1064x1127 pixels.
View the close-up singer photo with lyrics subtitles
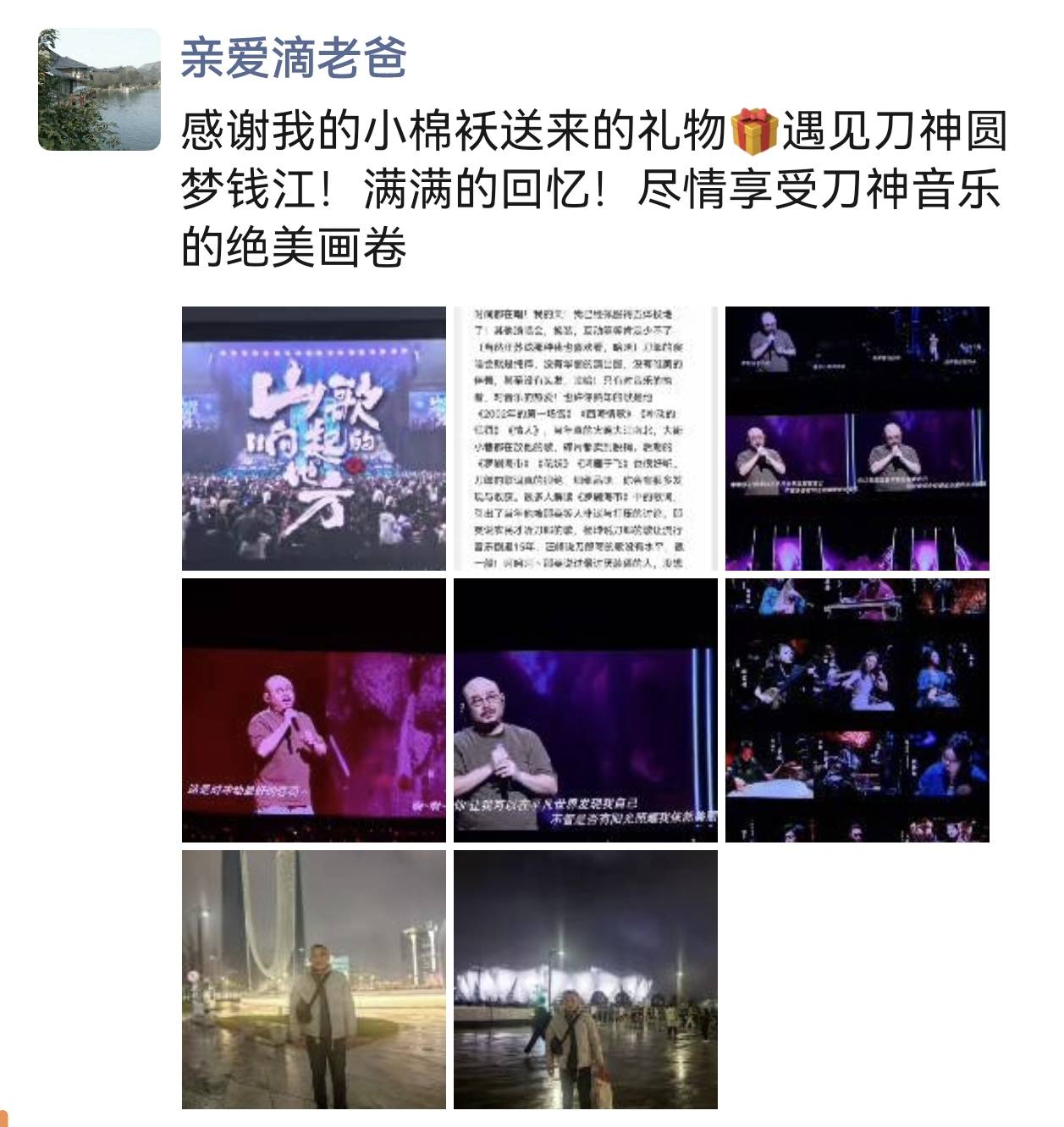pos(585,710)
